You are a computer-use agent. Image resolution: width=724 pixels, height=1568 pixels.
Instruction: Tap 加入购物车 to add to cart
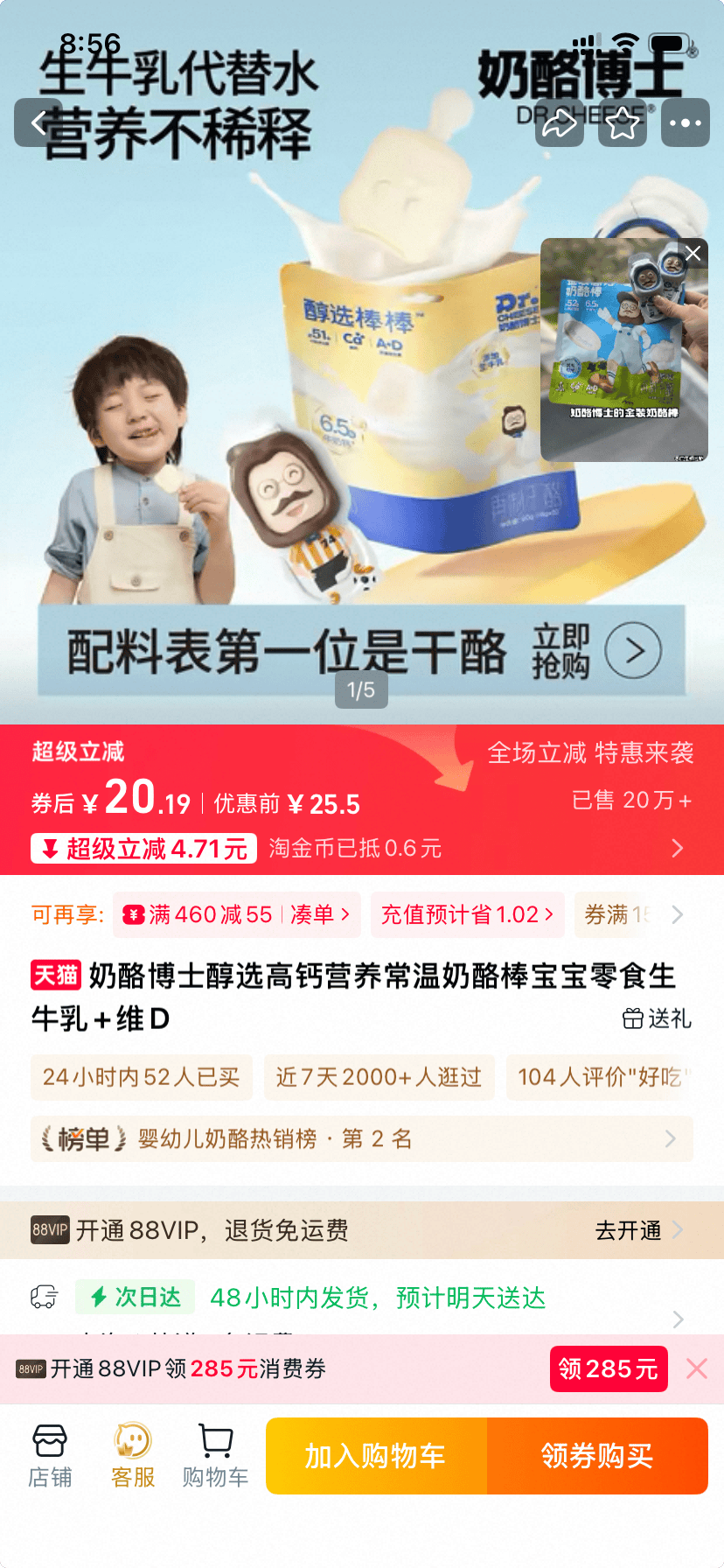pyautogui.click(x=376, y=1456)
